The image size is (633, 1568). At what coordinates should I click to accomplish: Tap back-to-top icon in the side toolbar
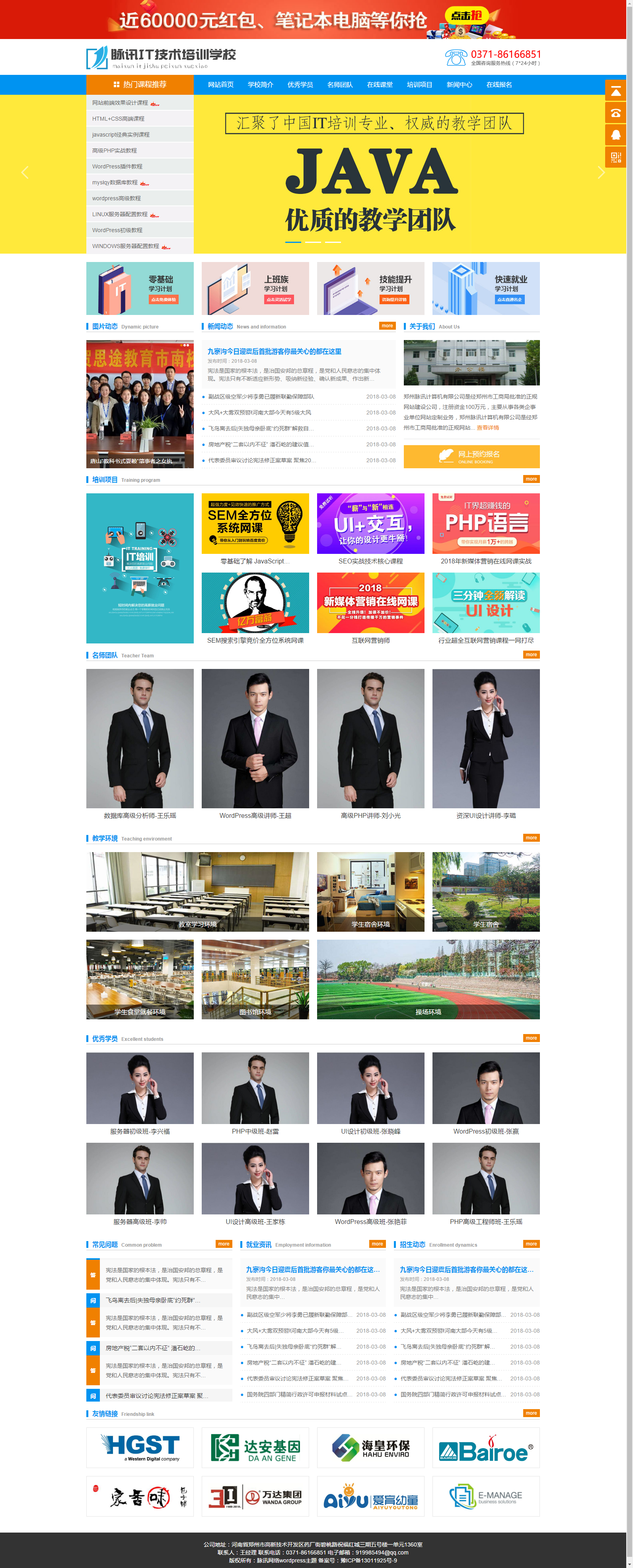615,91
